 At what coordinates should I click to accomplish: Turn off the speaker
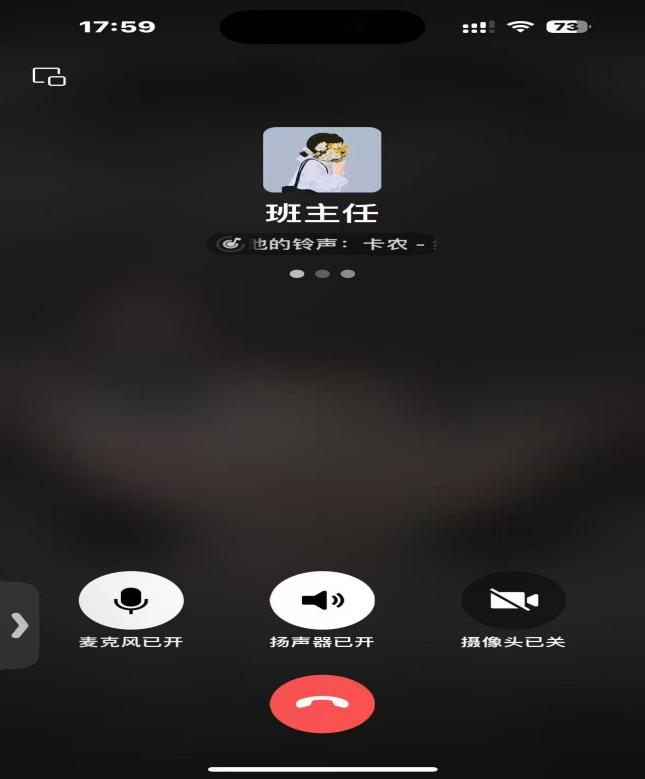tap(322, 600)
